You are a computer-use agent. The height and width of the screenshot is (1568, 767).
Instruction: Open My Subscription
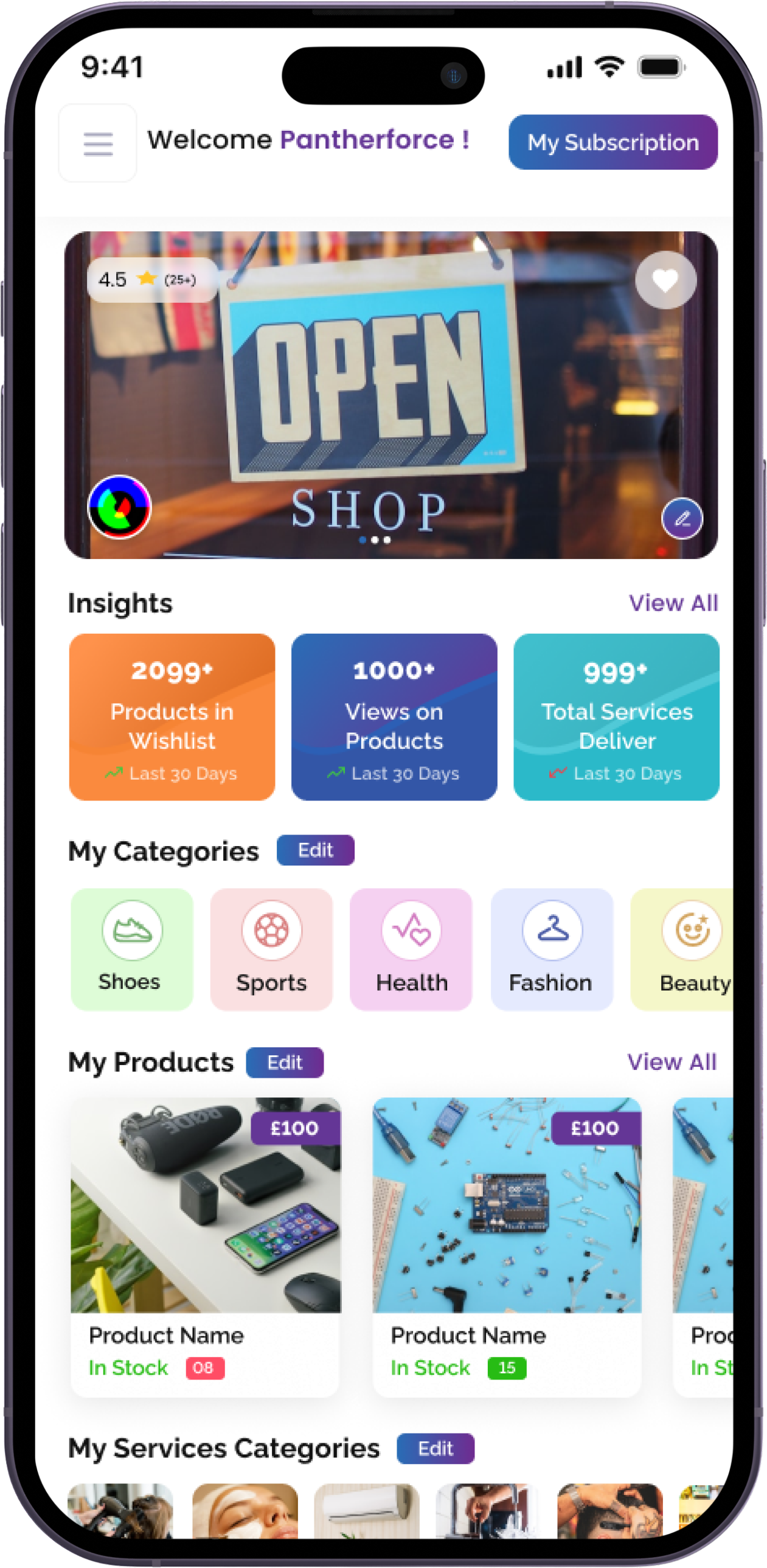pos(613,142)
